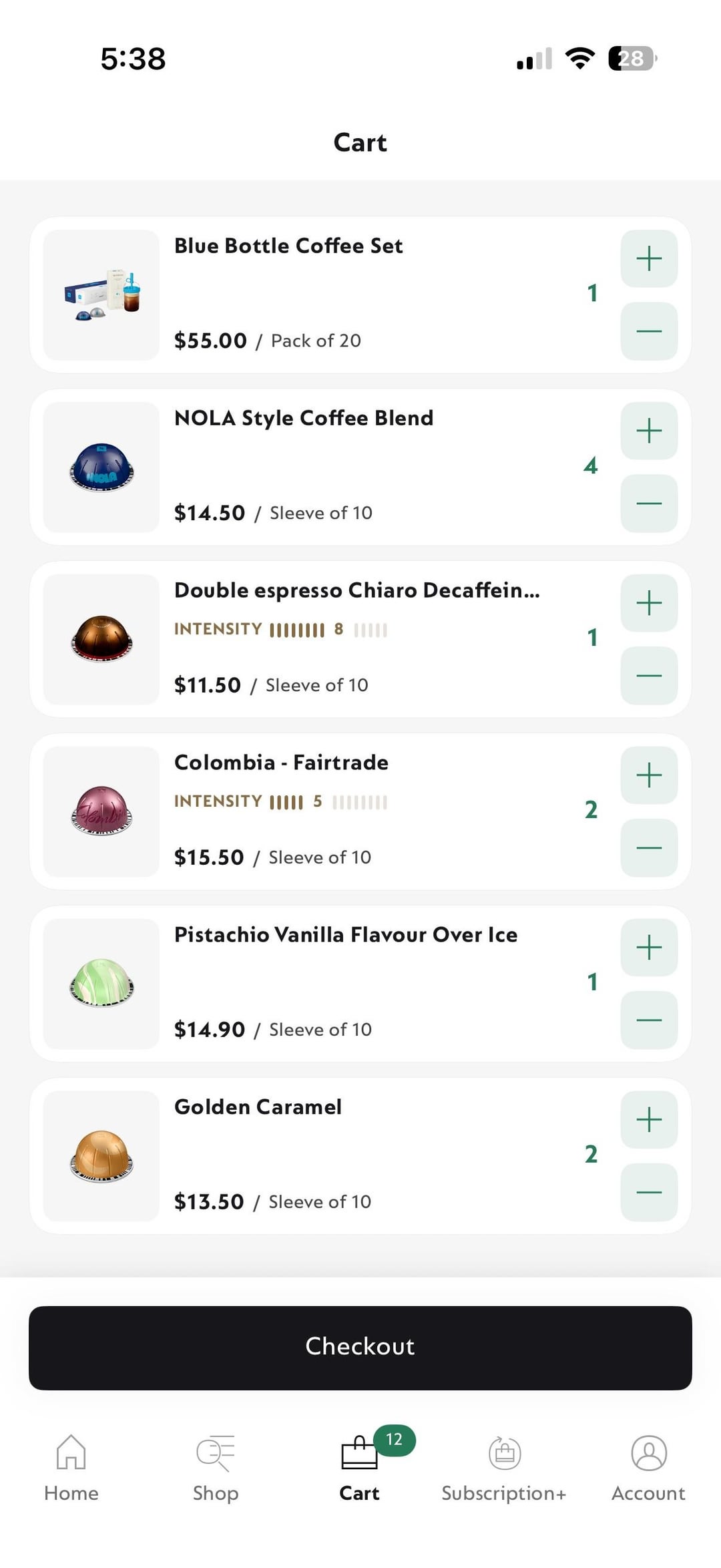Remove one Golden Caramel sleeve
This screenshot has height=1568, width=721.
(x=649, y=1193)
